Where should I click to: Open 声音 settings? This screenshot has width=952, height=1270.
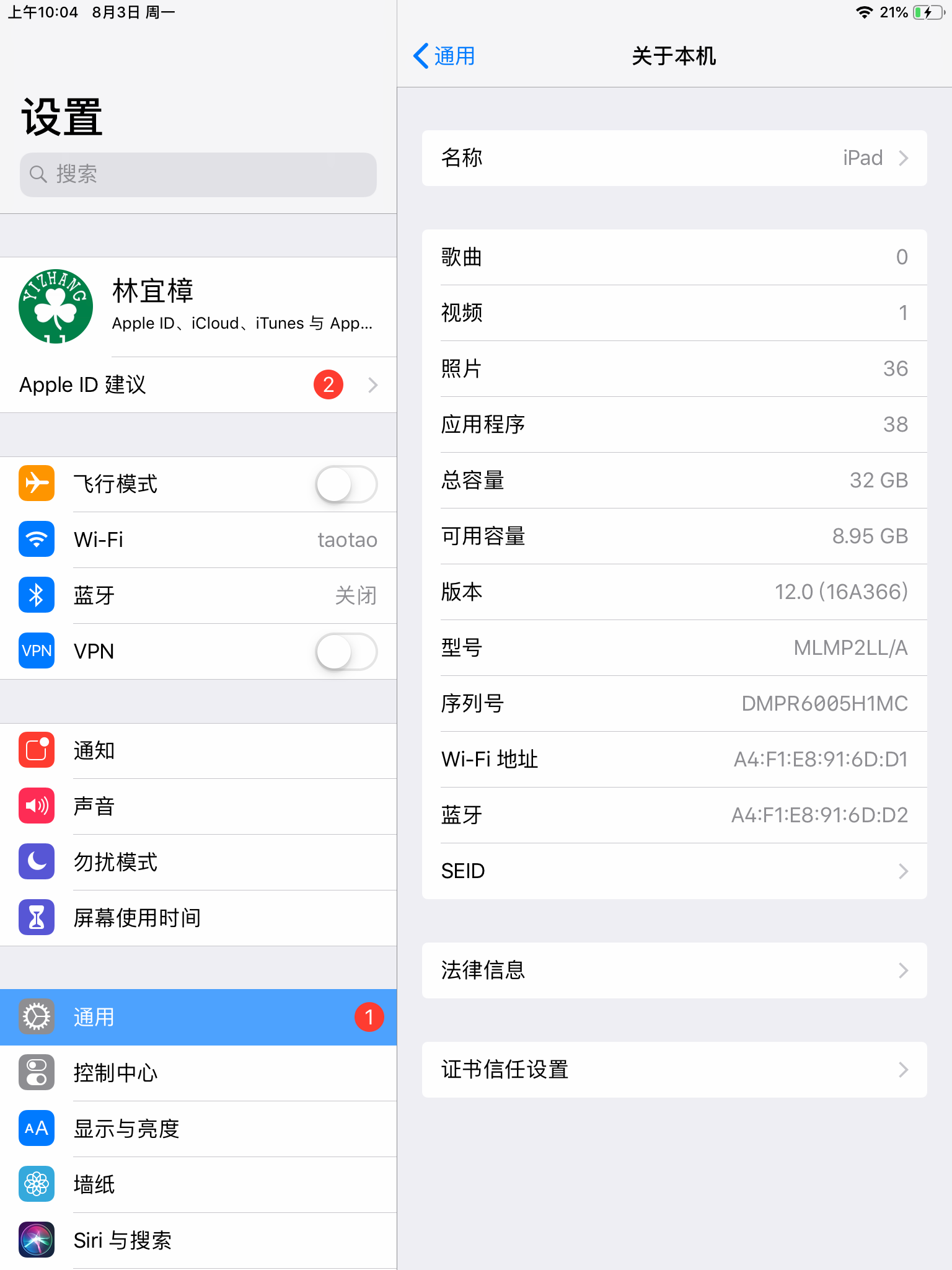[198, 806]
